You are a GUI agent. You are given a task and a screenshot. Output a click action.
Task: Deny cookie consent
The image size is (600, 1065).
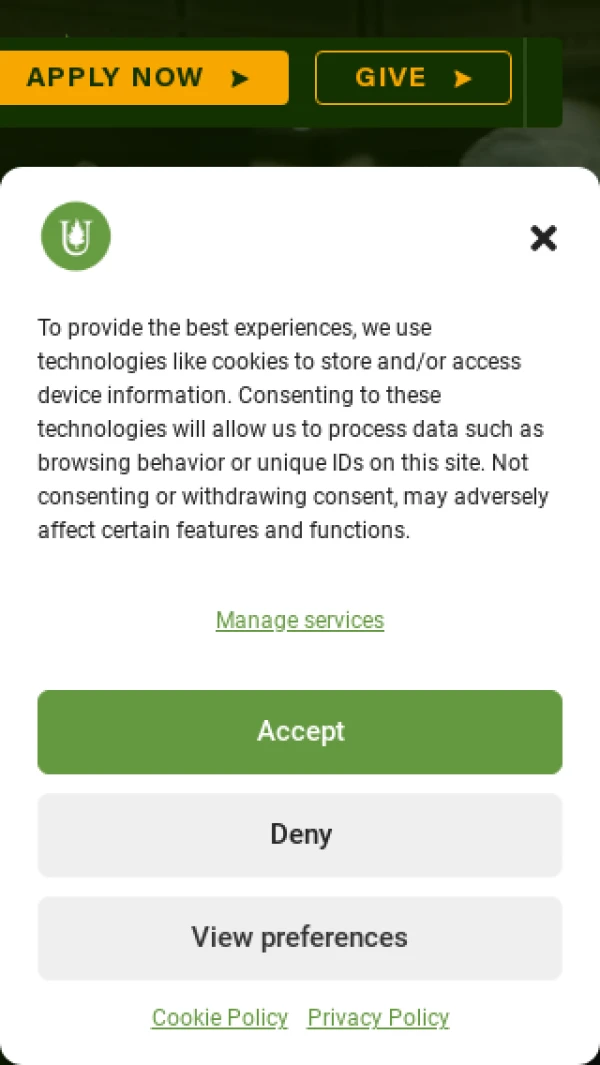tap(300, 834)
